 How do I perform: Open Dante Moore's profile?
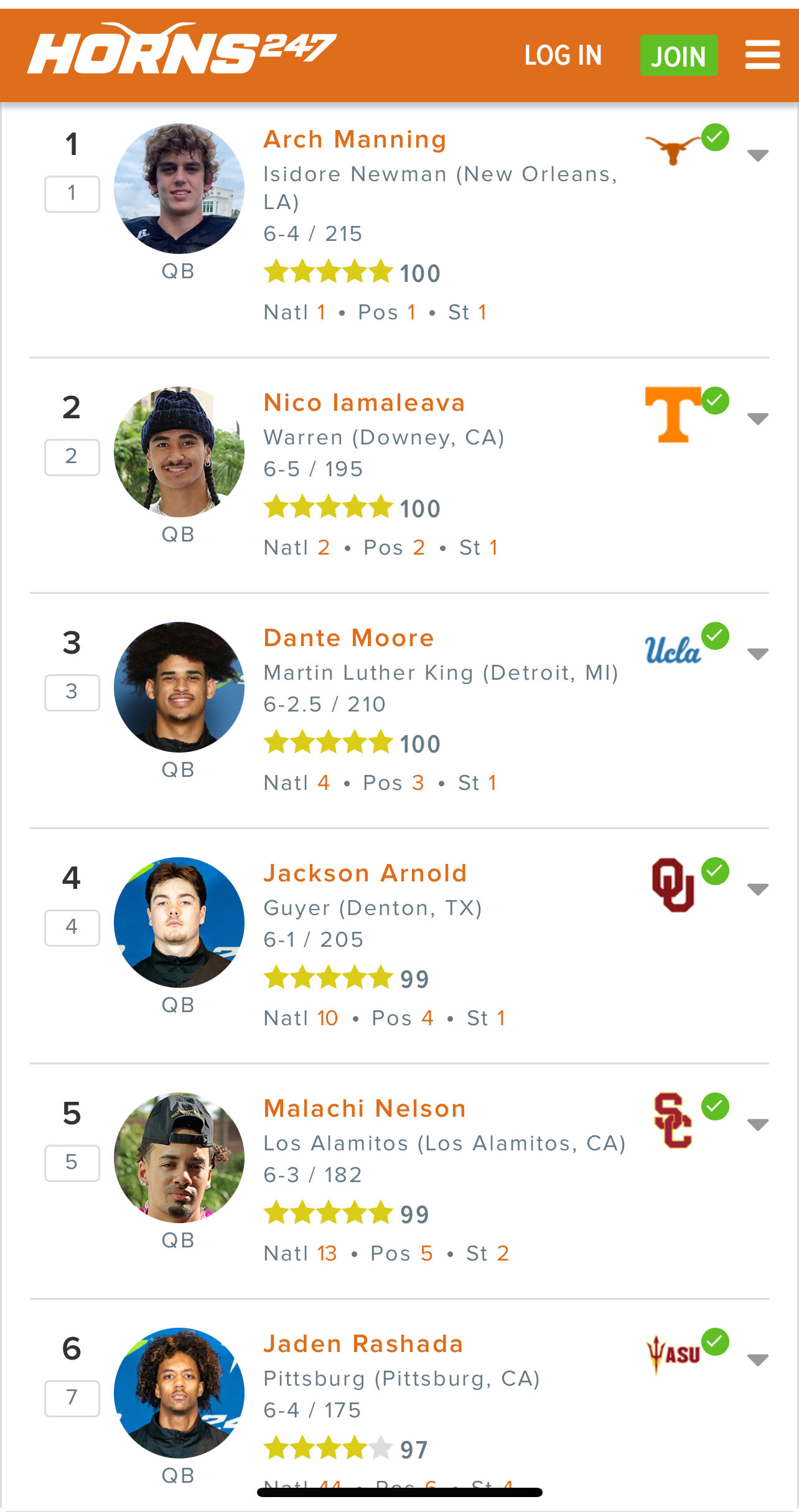(348, 638)
